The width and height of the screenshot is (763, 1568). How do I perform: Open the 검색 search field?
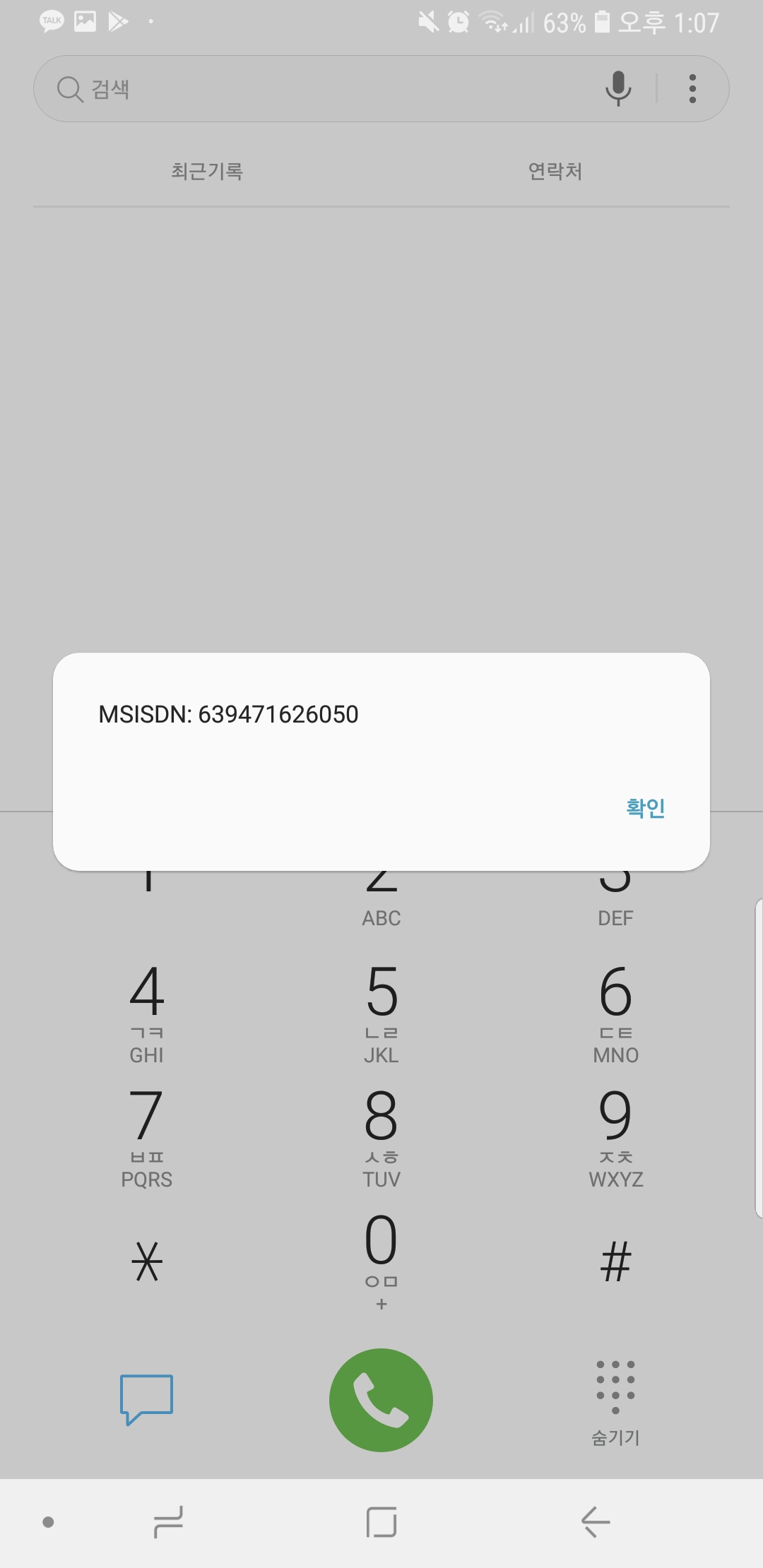pyautogui.click(x=318, y=89)
